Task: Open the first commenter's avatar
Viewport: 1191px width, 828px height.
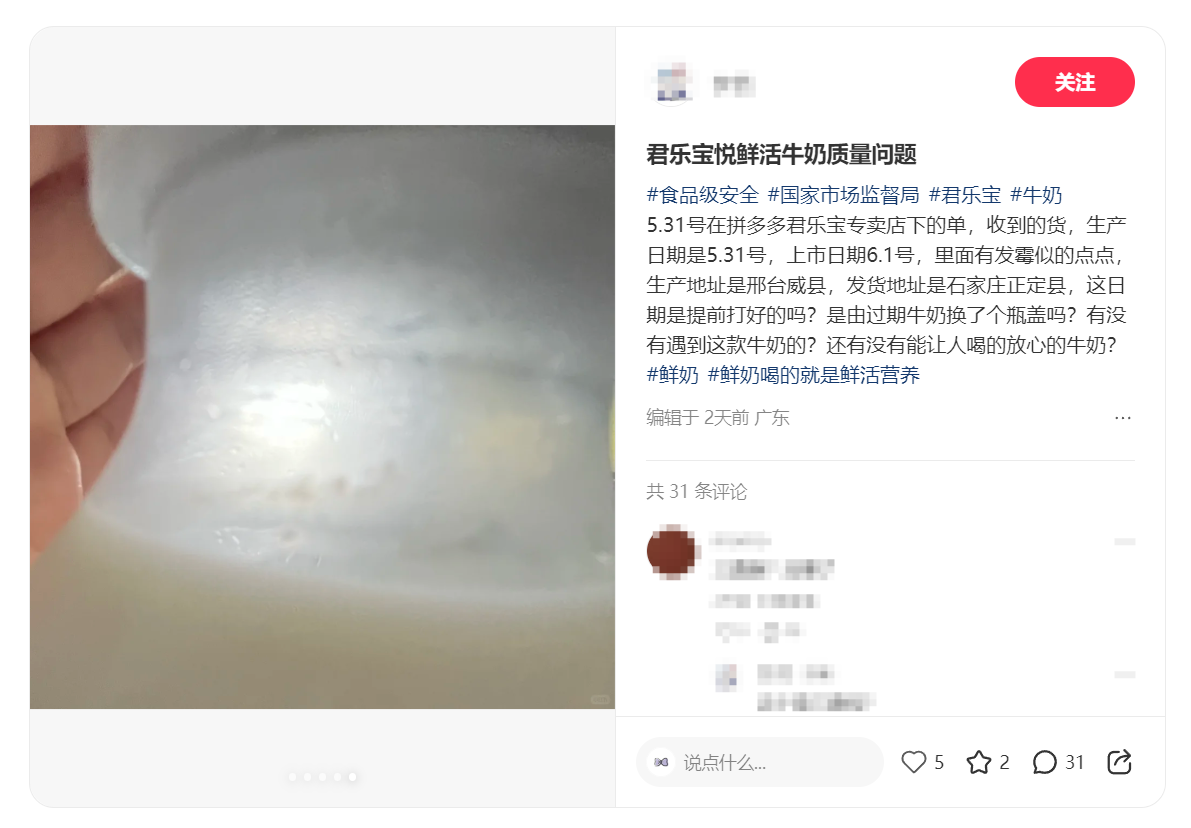Action: click(671, 551)
